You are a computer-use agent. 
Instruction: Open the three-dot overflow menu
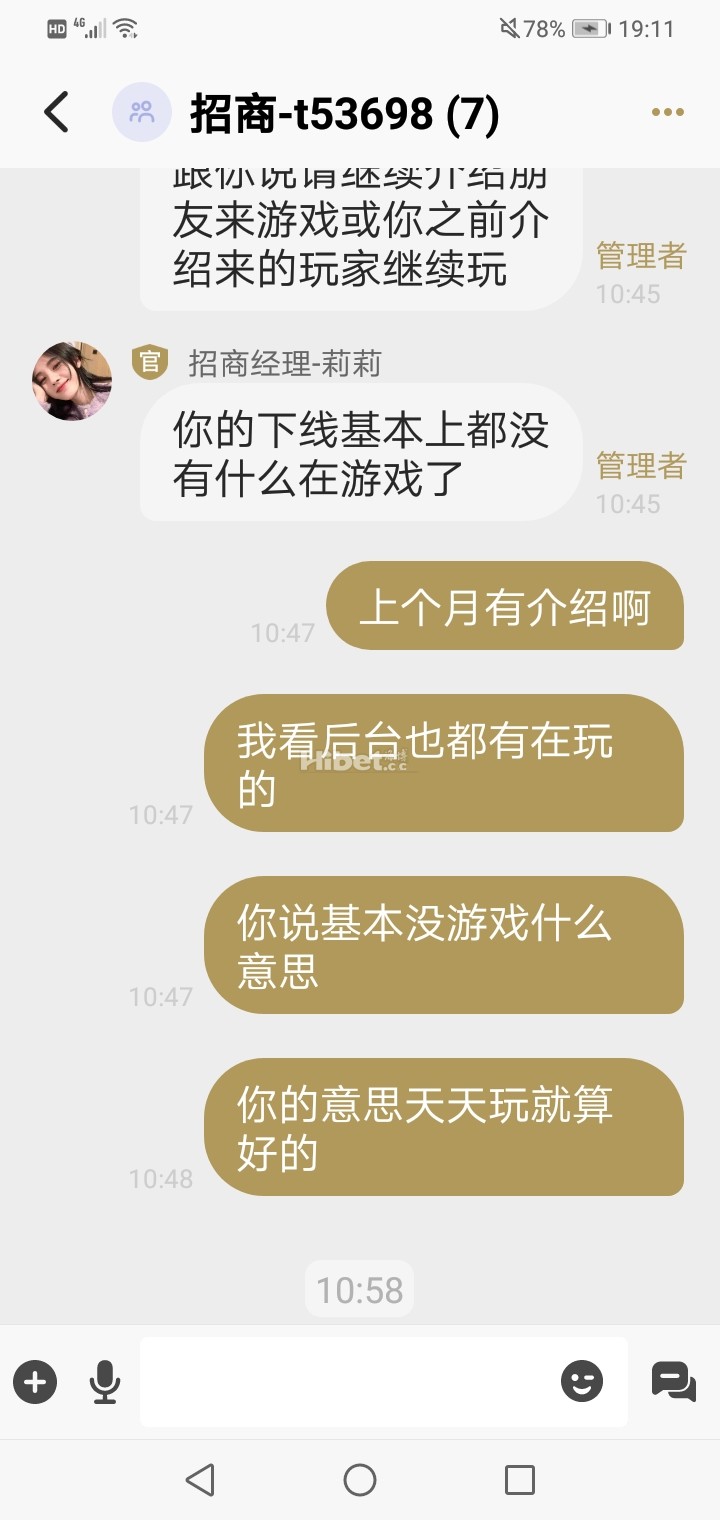coord(667,112)
